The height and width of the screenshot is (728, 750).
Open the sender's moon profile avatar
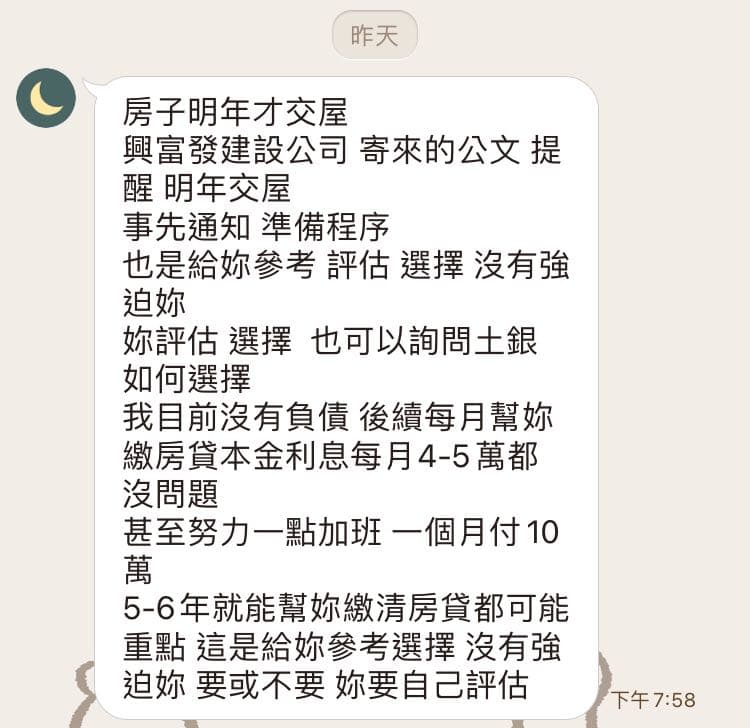46,98
